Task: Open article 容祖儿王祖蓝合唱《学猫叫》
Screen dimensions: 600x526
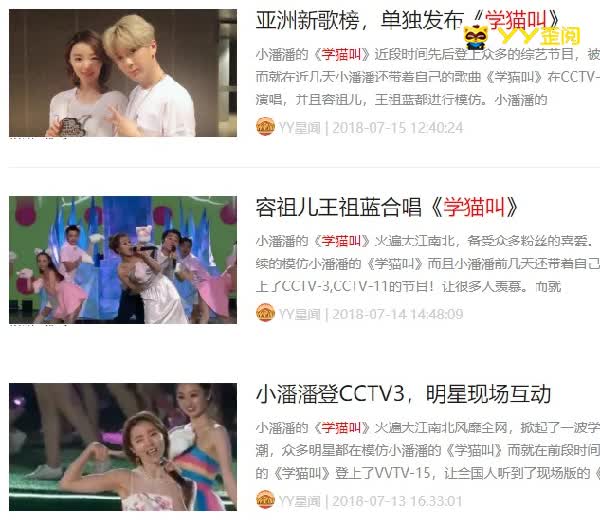Action: pos(388,208)
